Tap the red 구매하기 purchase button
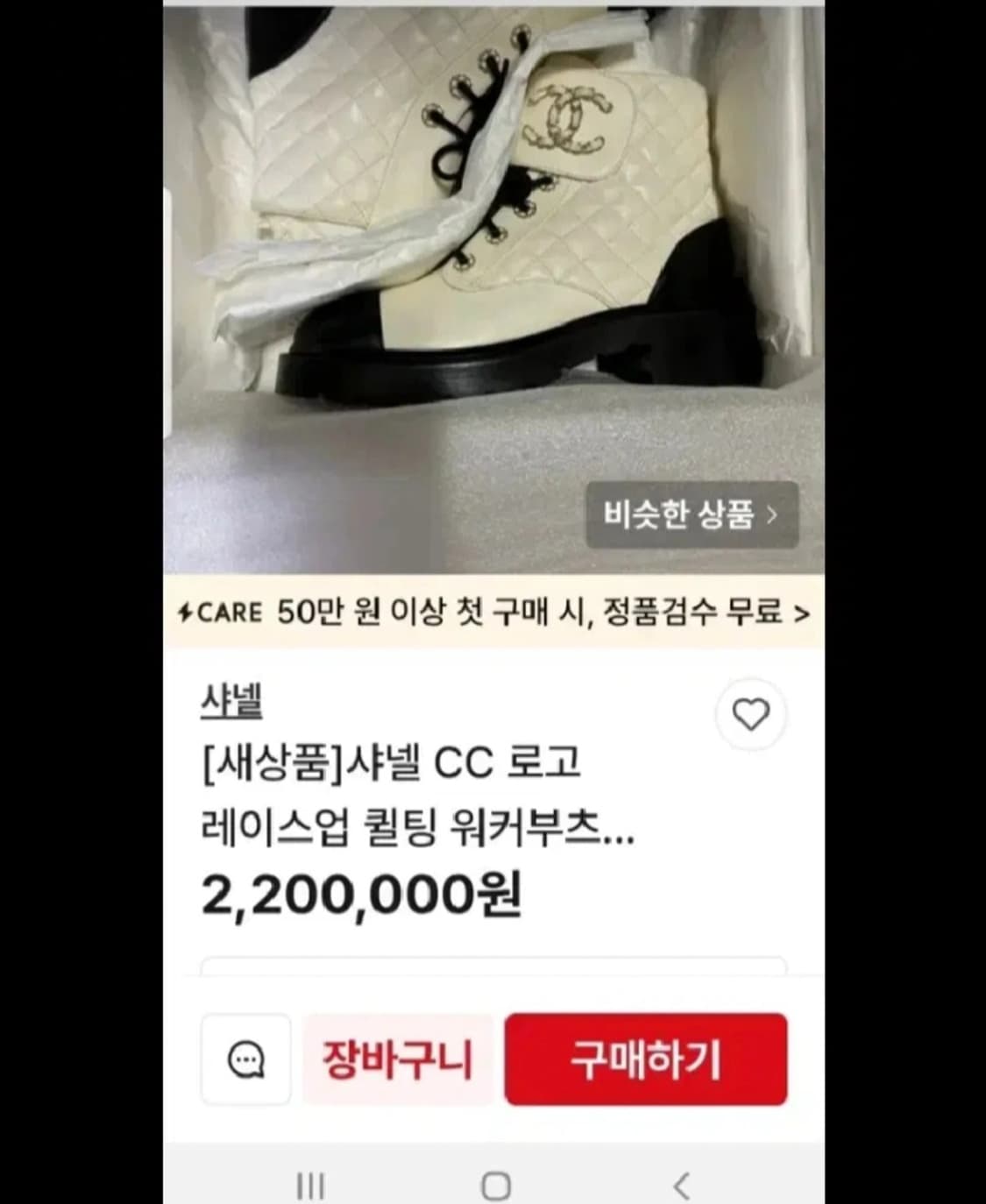 [646, 1058]
